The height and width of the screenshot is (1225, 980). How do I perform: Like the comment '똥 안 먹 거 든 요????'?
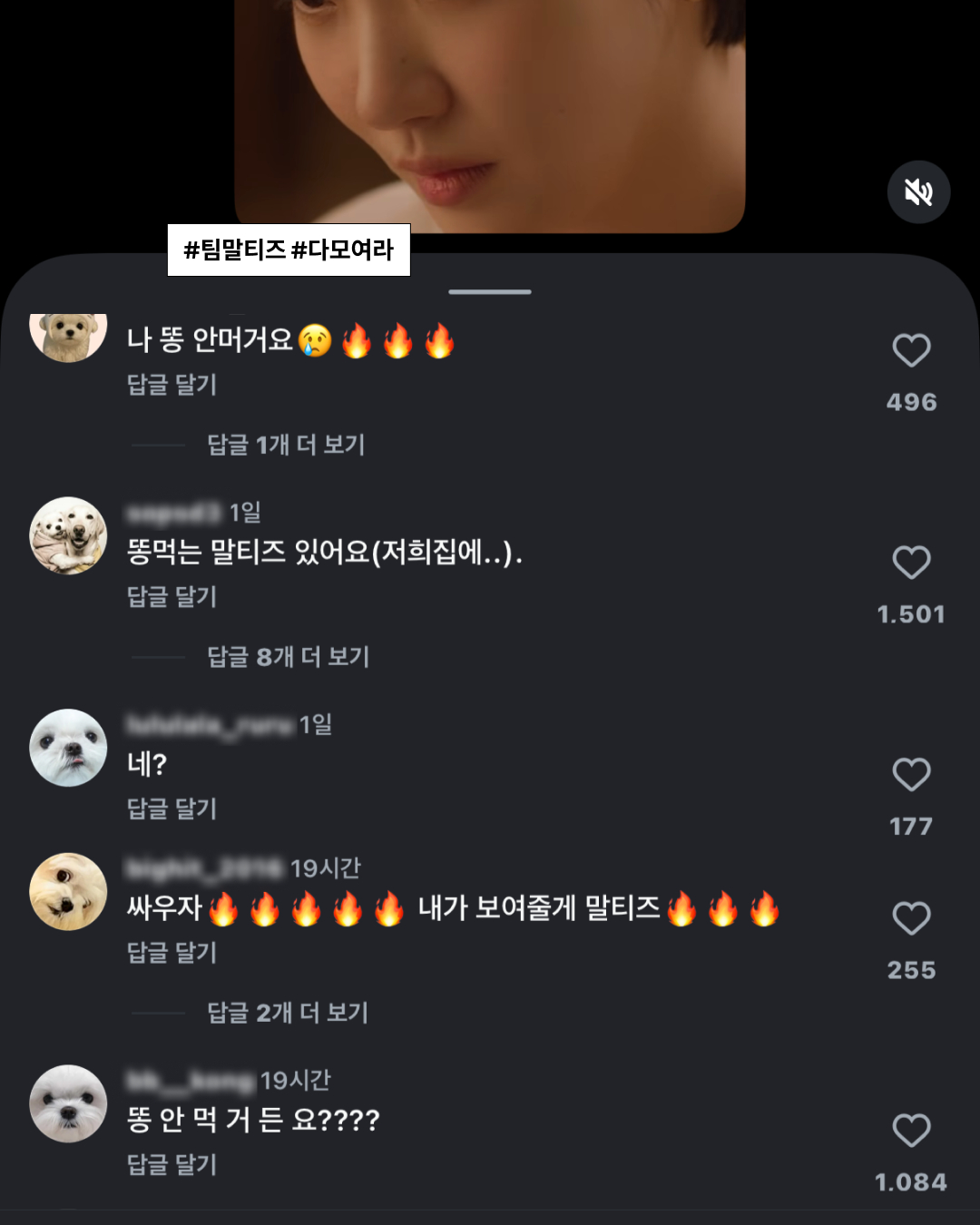[x=911, y=1132]
